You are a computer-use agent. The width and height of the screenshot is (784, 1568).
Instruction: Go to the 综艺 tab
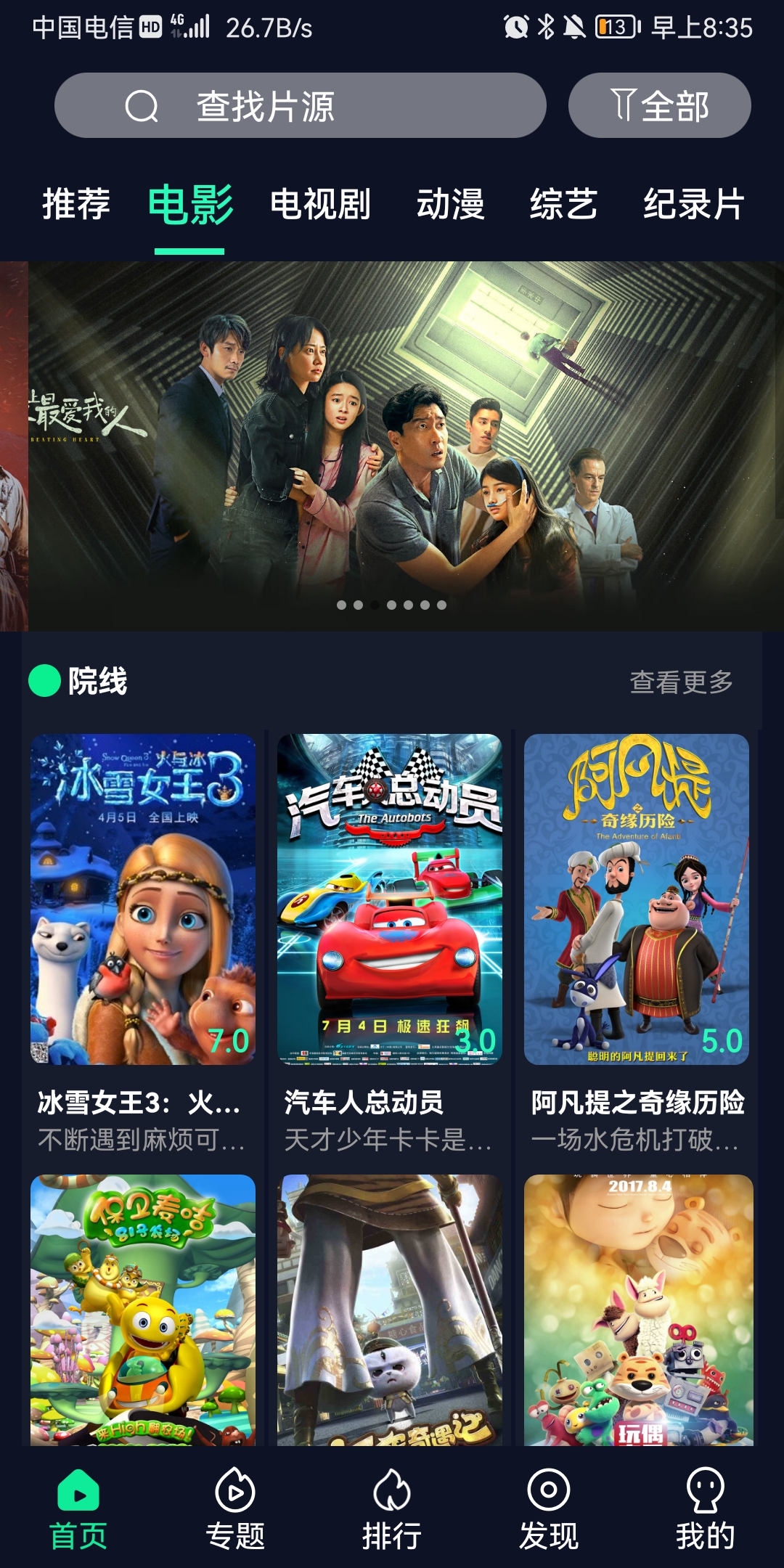pos(563,204)
